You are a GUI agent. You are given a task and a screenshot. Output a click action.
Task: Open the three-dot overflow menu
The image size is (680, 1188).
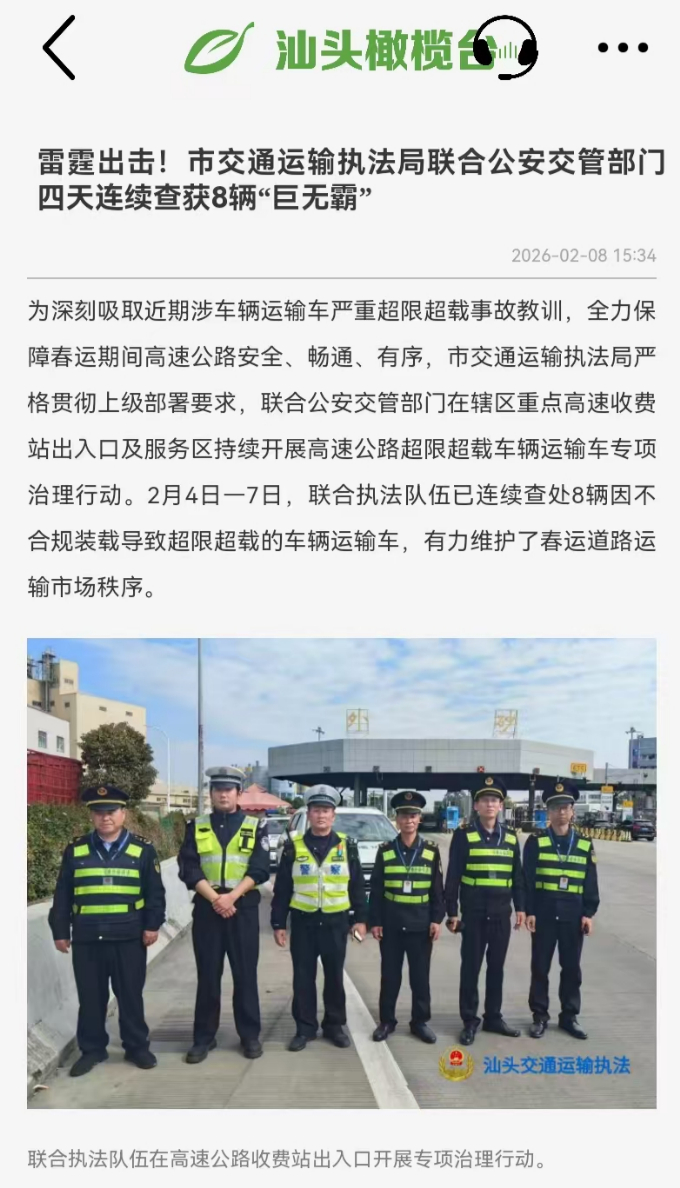click(622, 48)
